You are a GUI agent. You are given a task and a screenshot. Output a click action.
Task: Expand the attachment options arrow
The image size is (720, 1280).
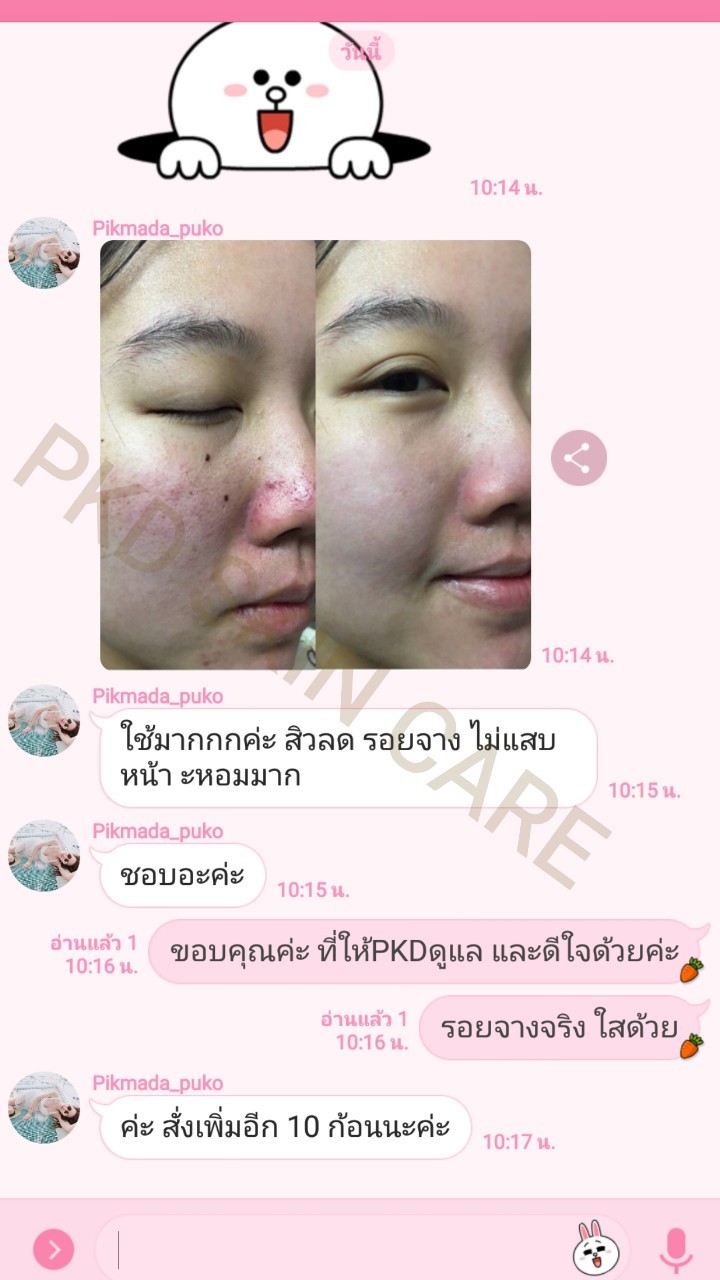click(53, 1249)
